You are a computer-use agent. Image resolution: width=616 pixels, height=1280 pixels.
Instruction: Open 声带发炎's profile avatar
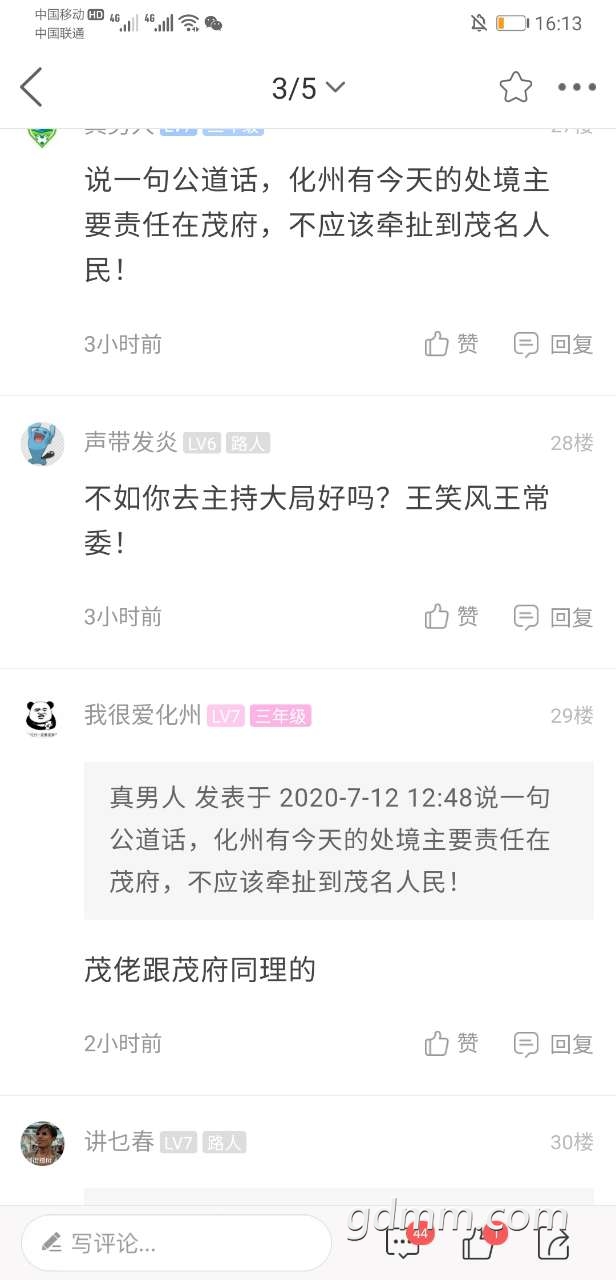[x=43, y=443]
